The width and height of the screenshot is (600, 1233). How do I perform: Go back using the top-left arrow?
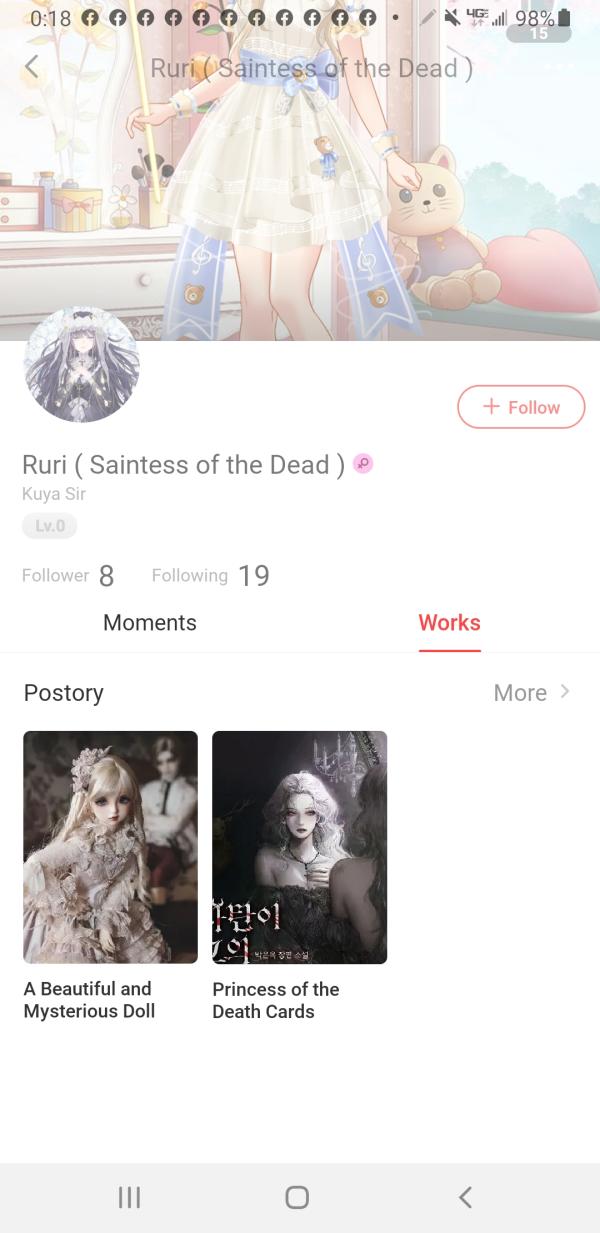tap(31, 67)
